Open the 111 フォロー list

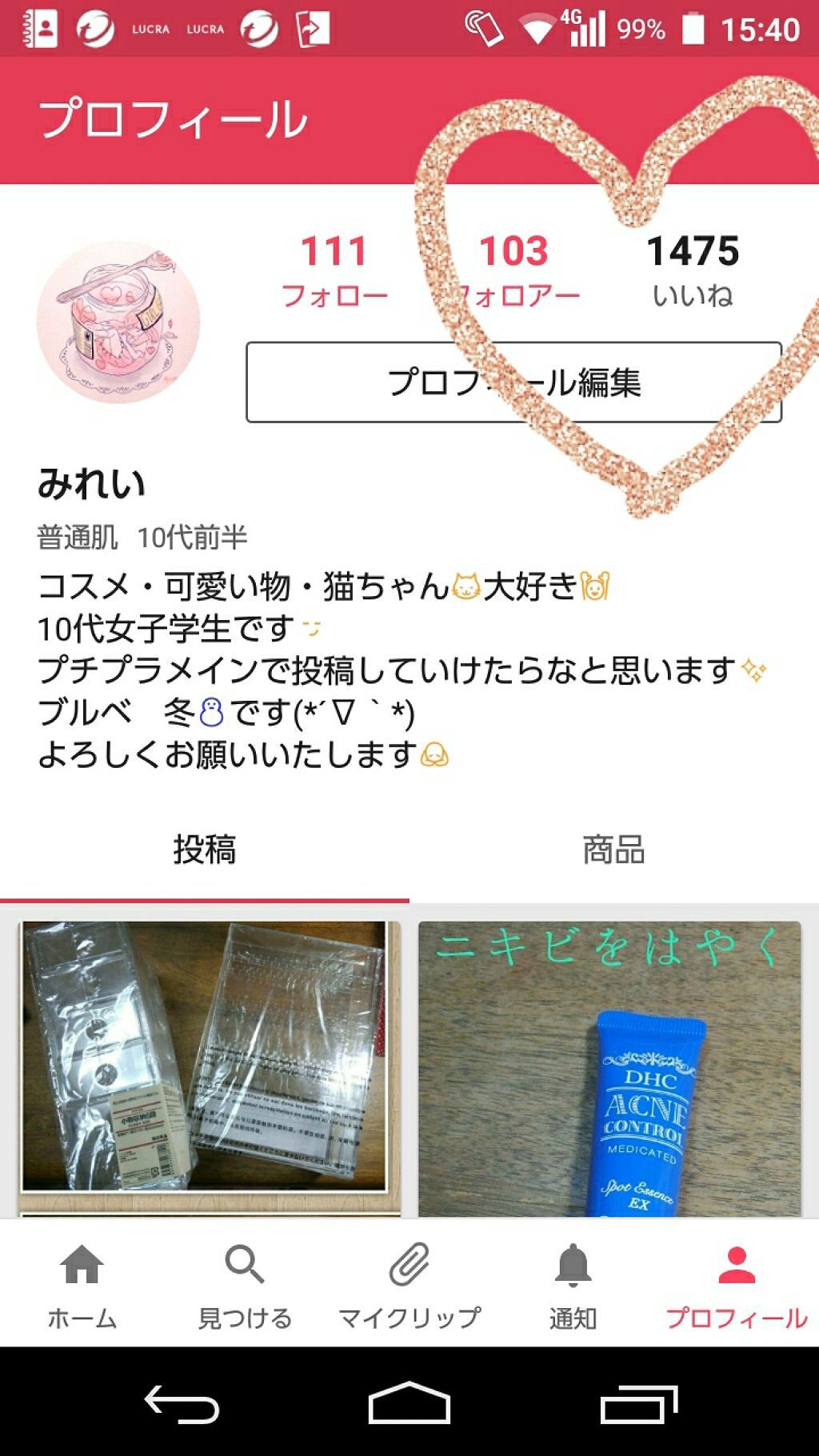(336, 272)
